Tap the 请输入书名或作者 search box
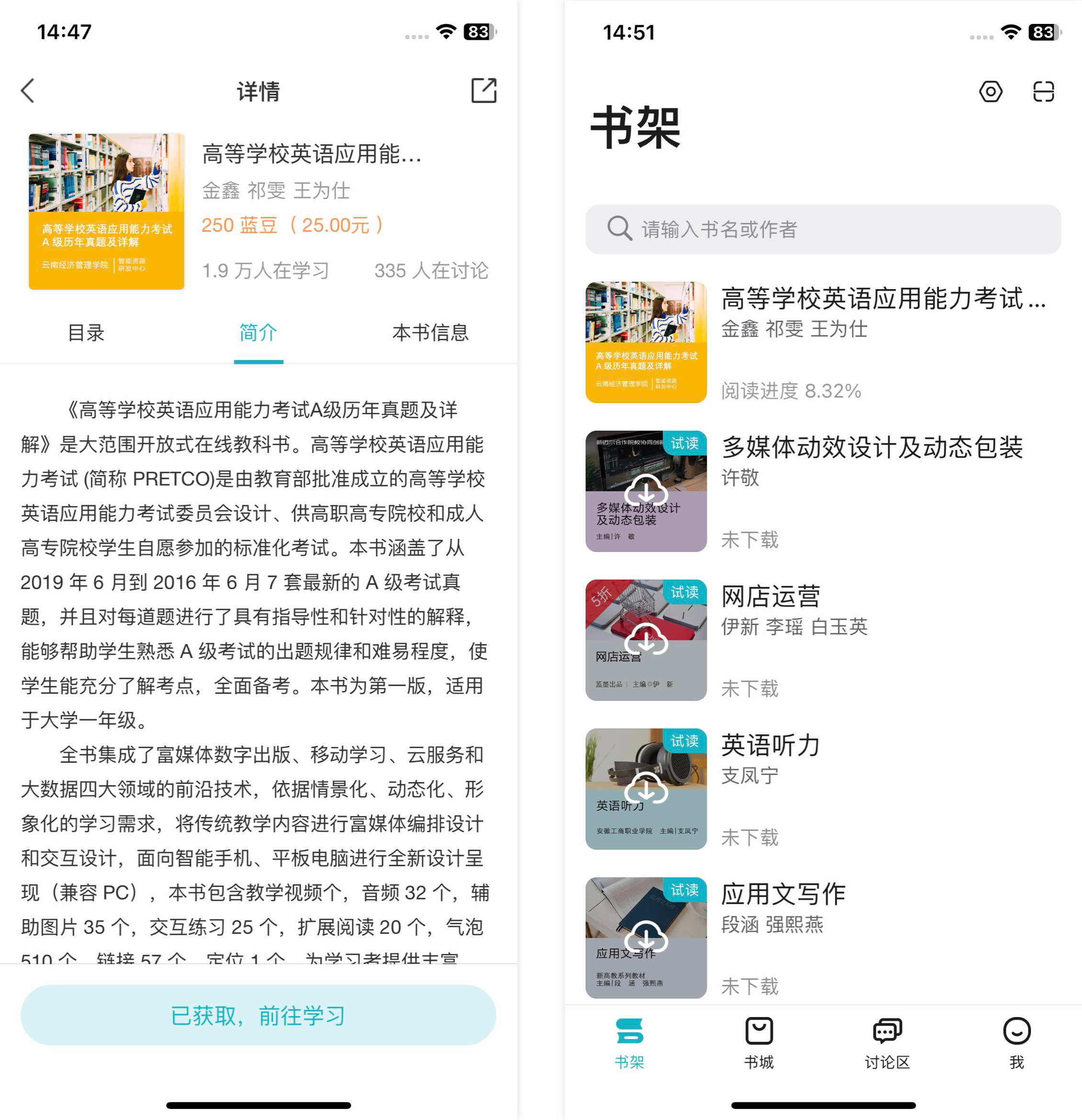This screenshot has width=1082, height=1120. point(823,229)
